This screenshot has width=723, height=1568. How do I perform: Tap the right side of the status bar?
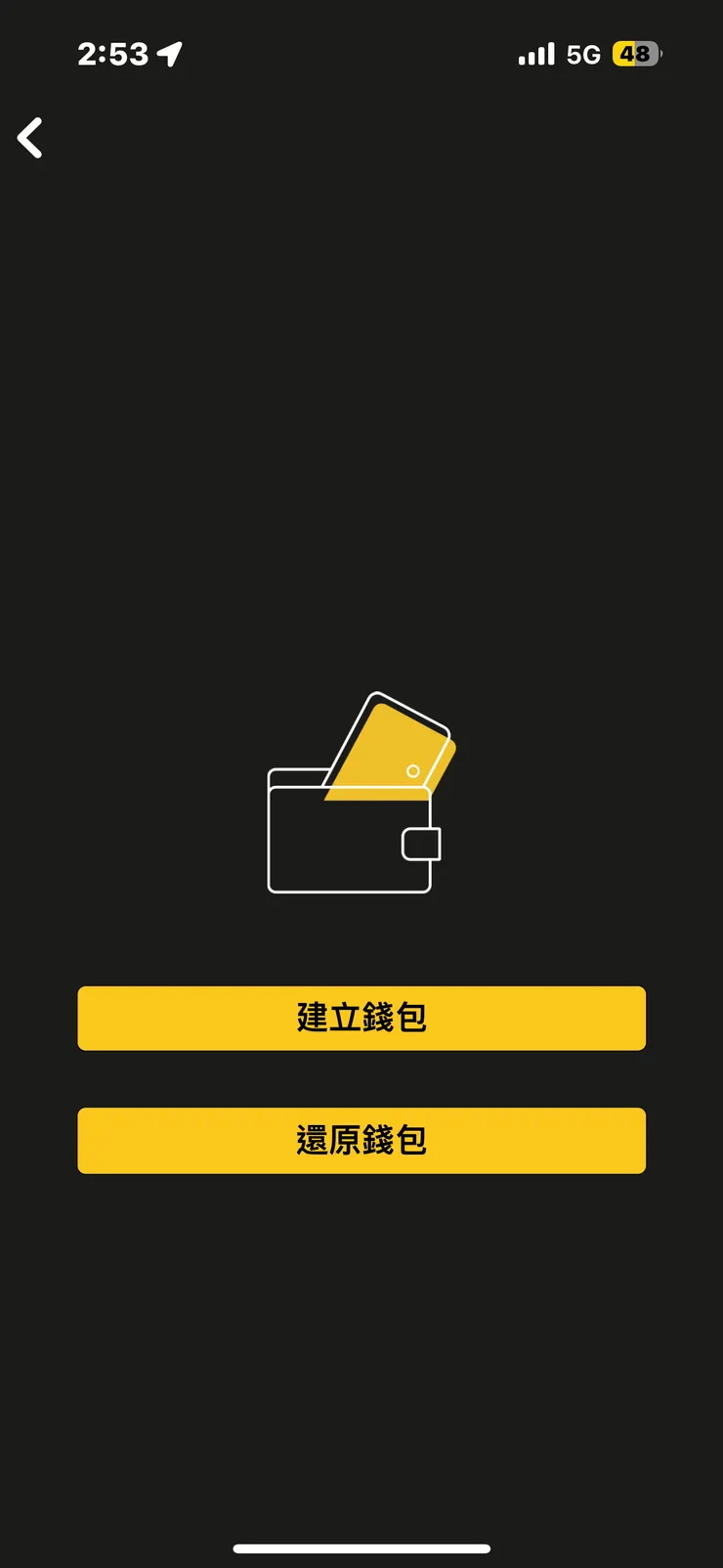coord(586,54)
